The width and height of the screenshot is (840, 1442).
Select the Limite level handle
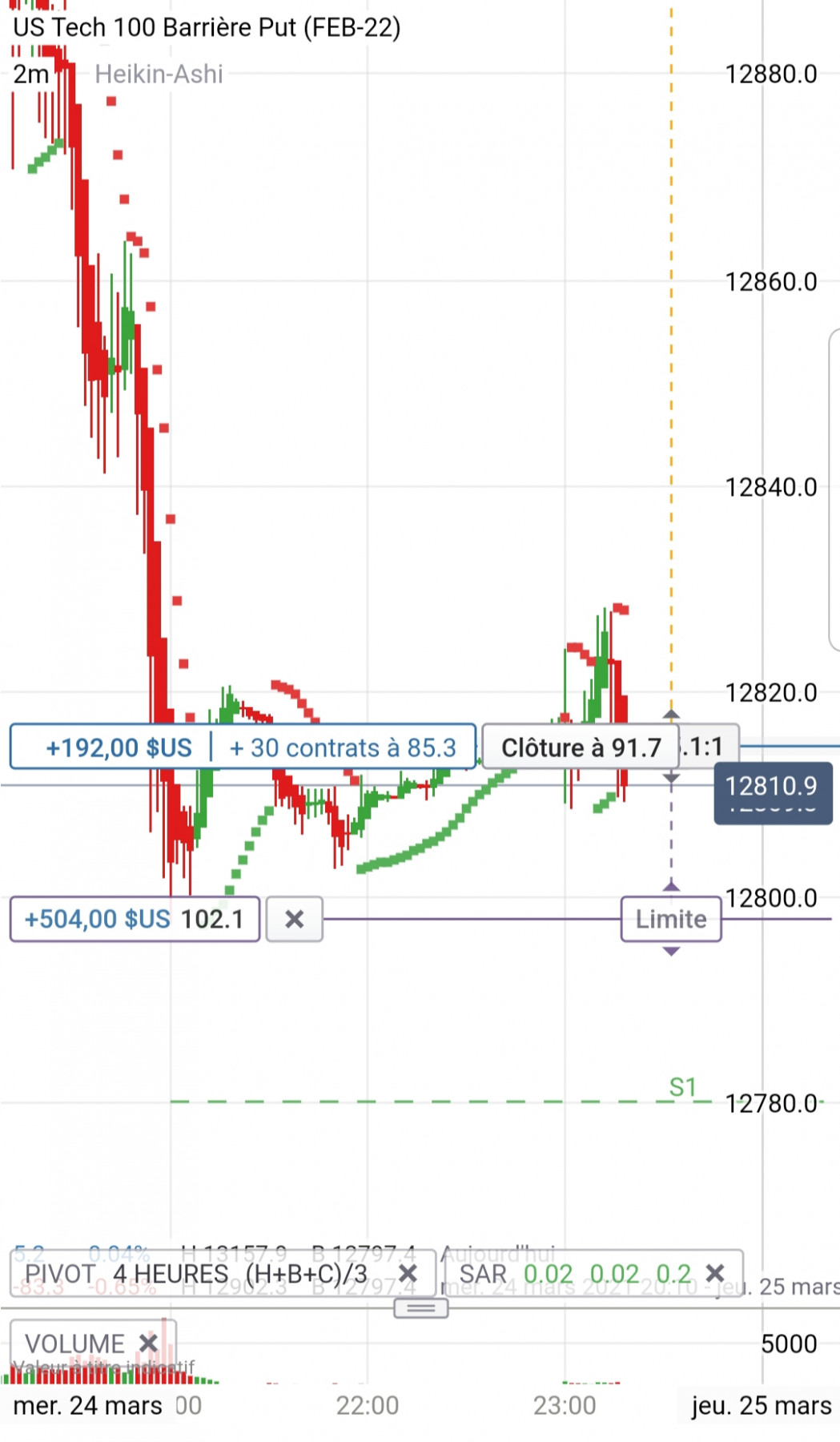tap(671, 919)
